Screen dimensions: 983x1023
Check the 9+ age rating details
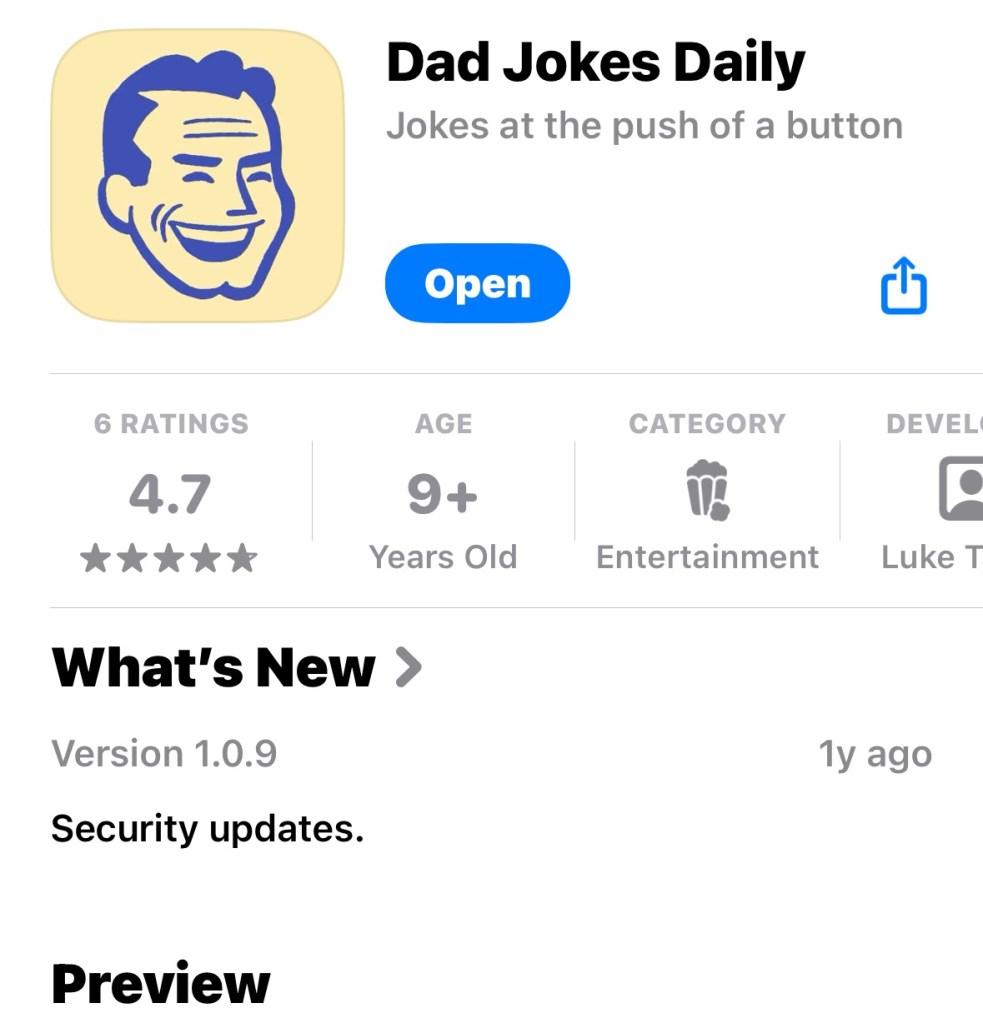(x=443, y=496)
